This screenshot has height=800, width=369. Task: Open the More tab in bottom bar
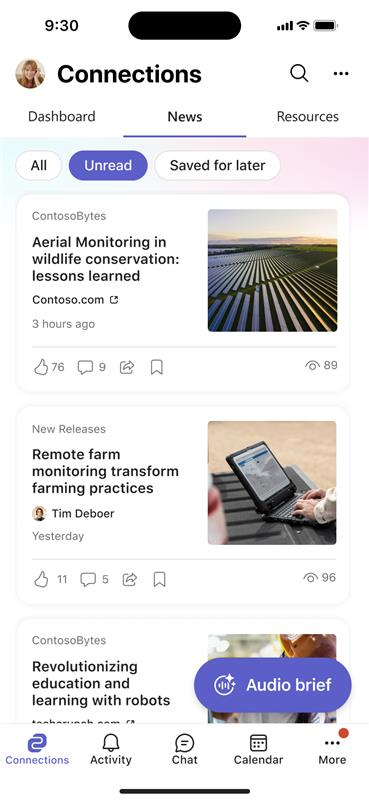pos(332,749)
